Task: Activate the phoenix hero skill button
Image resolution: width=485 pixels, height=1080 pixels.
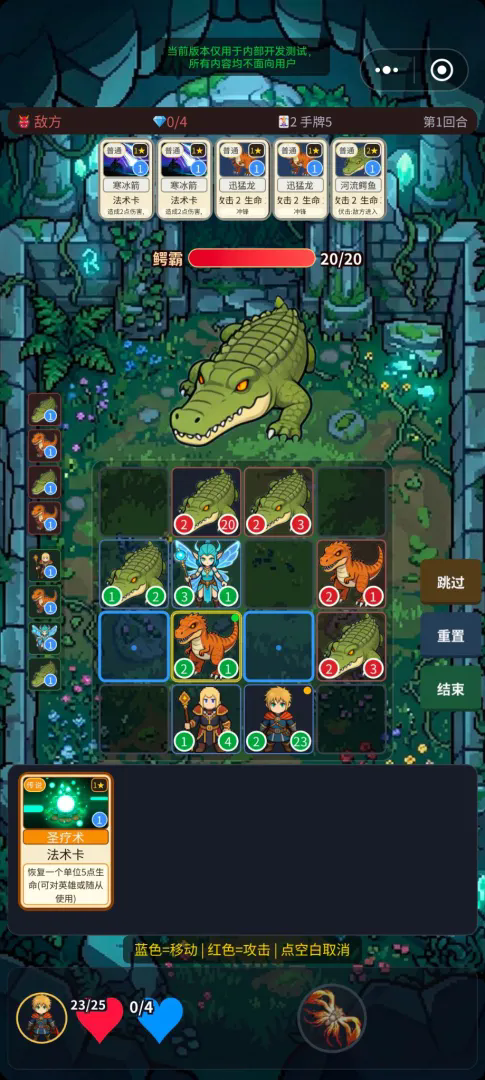Action: point(332,1017)
